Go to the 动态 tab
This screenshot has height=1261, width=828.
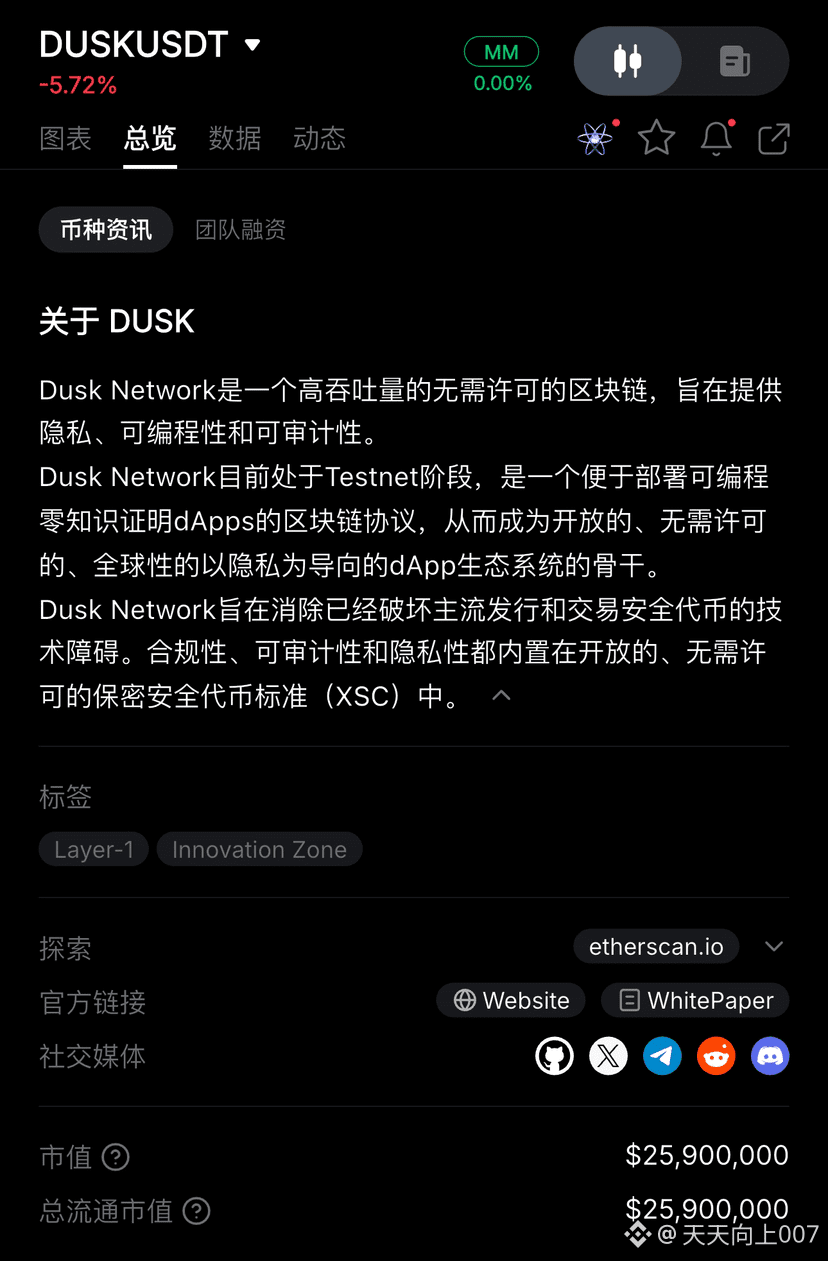[x=319, y=138]
